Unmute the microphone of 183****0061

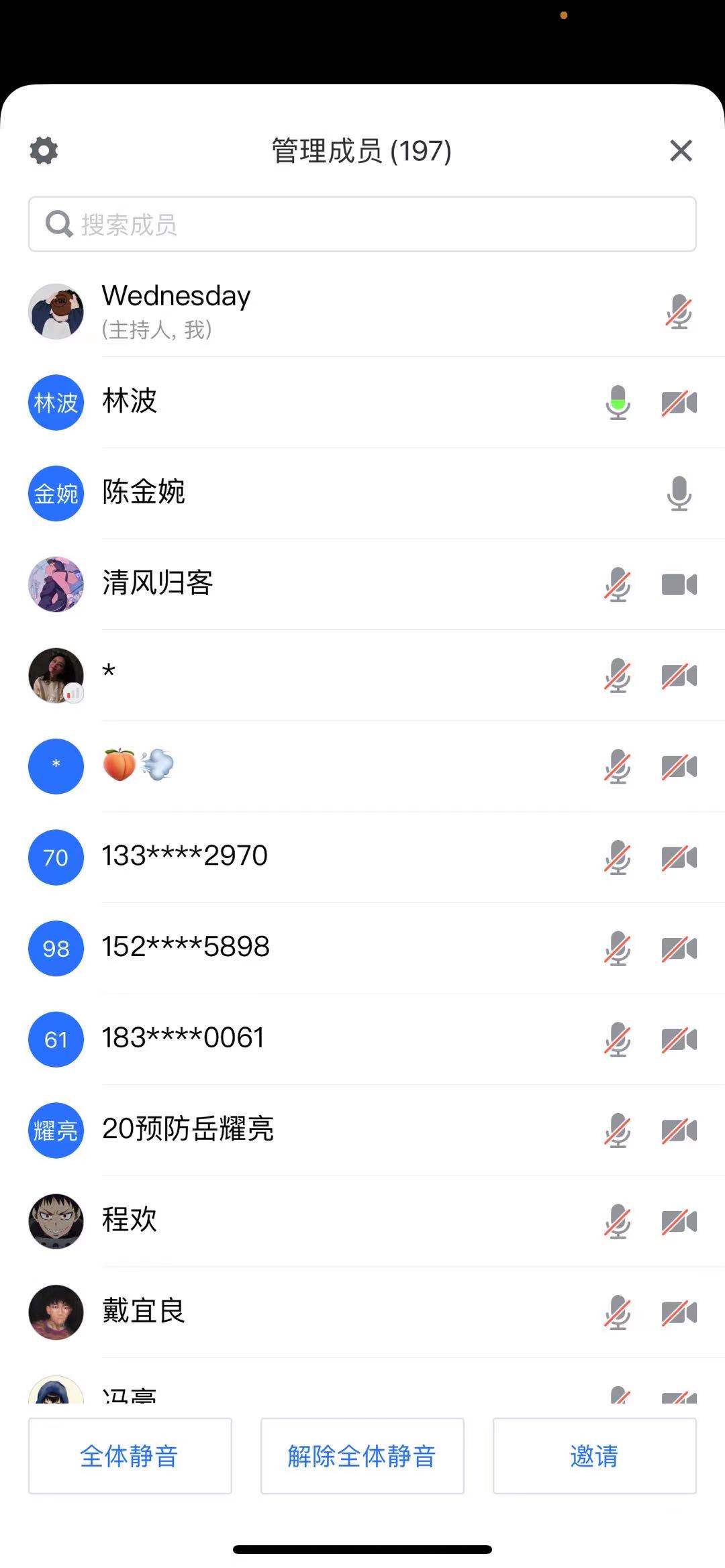point(618,1039)
